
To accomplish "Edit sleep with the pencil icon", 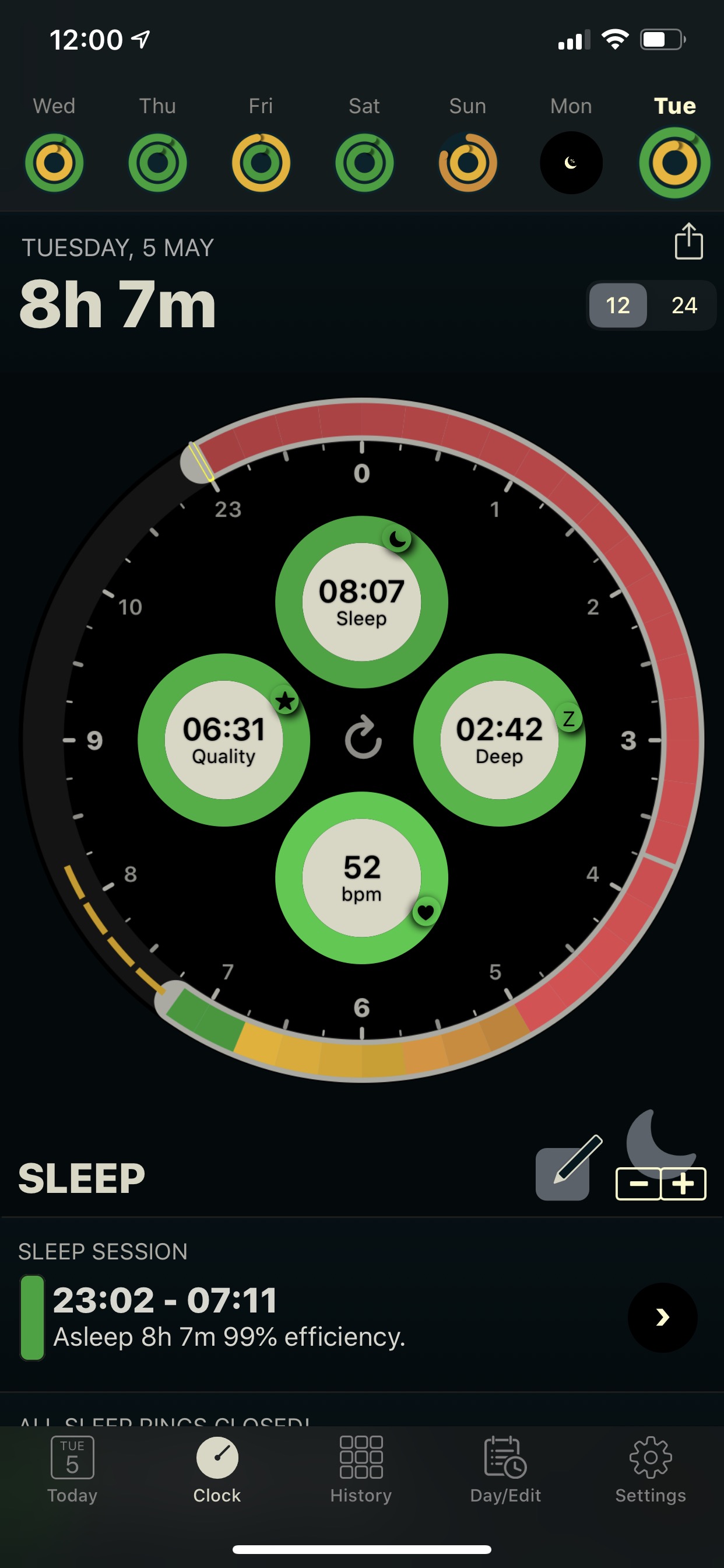I will pyautogui.click(x=568, y=1168).
